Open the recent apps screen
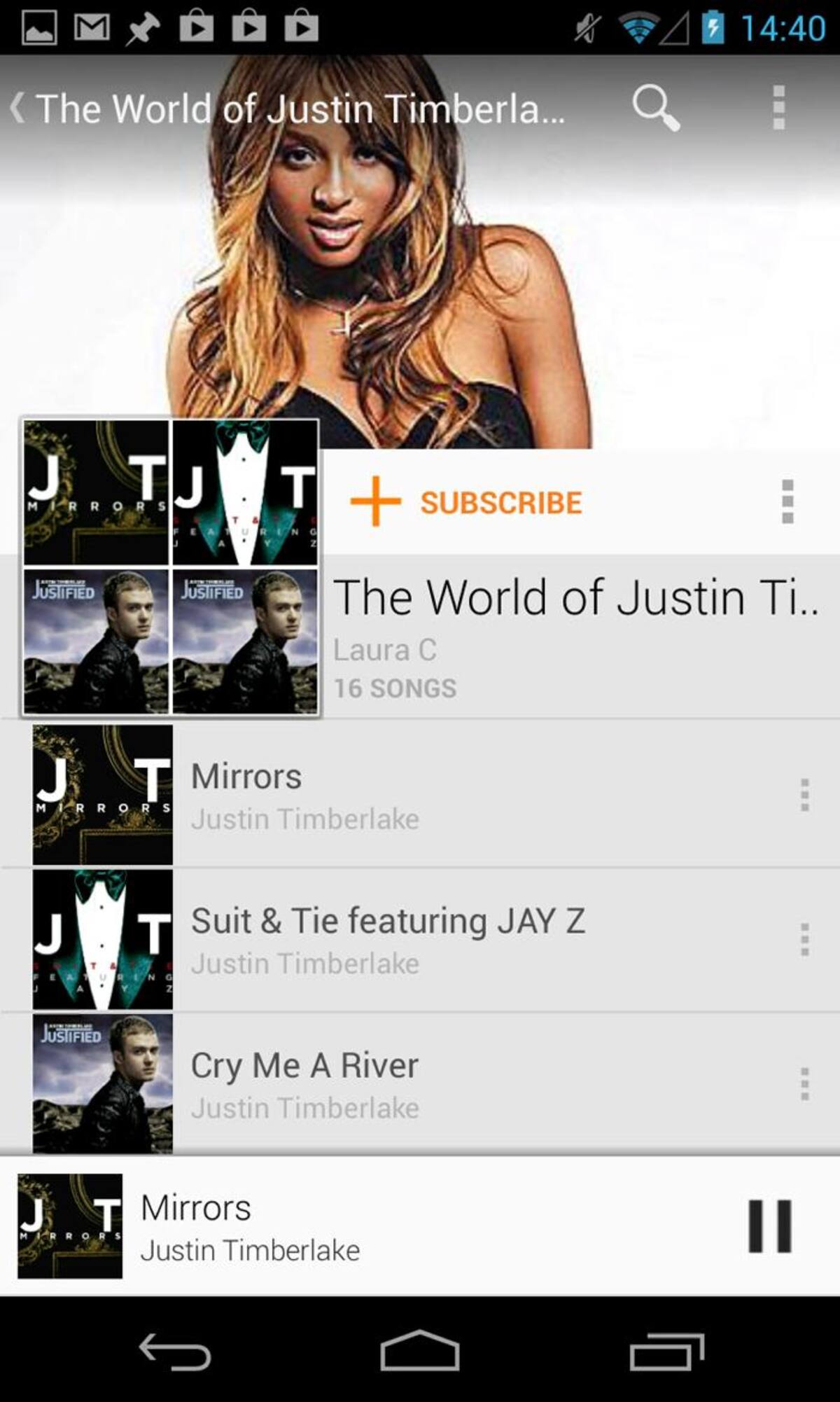Screen dimensions: 840x1402 click(666, 1350)
